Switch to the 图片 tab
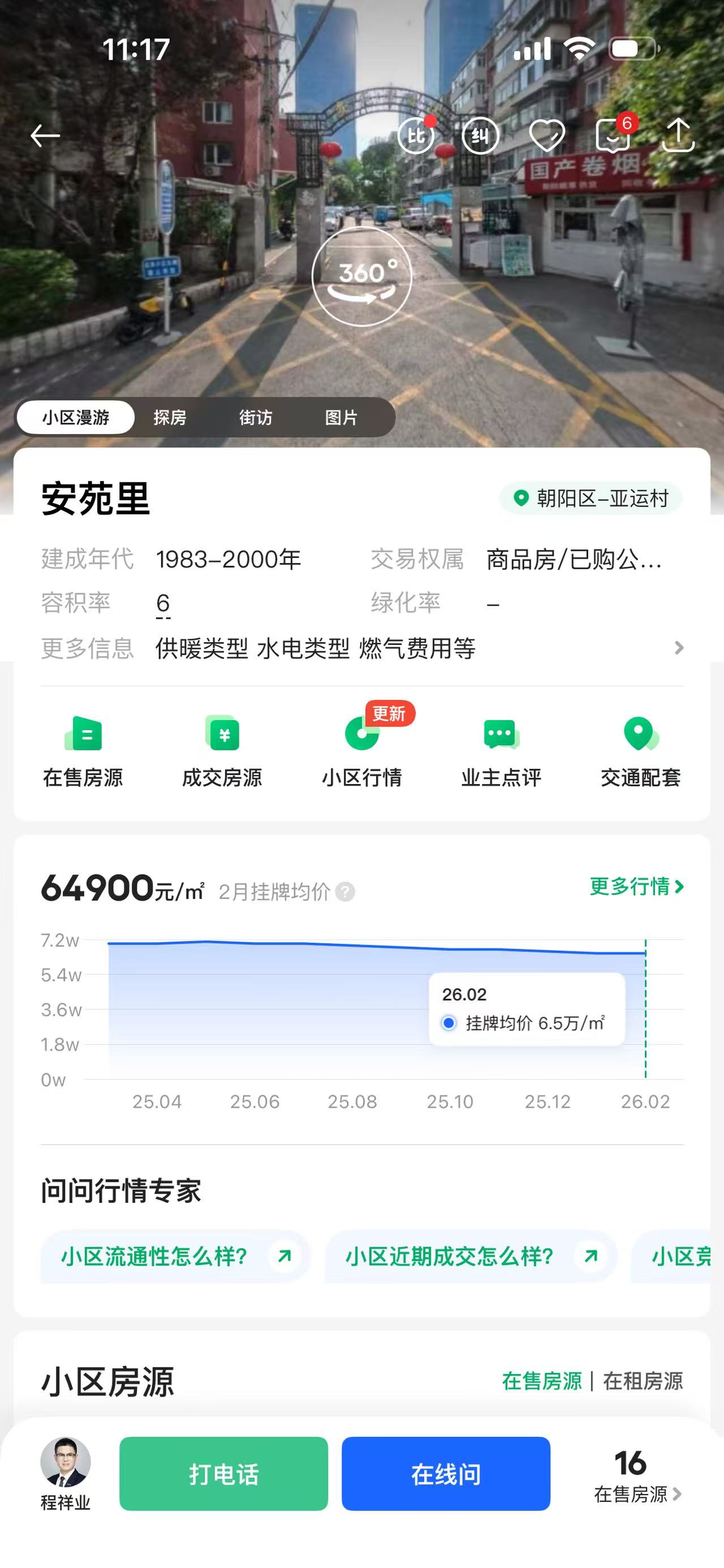Viewport: 724px width, 1568px height. [x=341, y=418]
